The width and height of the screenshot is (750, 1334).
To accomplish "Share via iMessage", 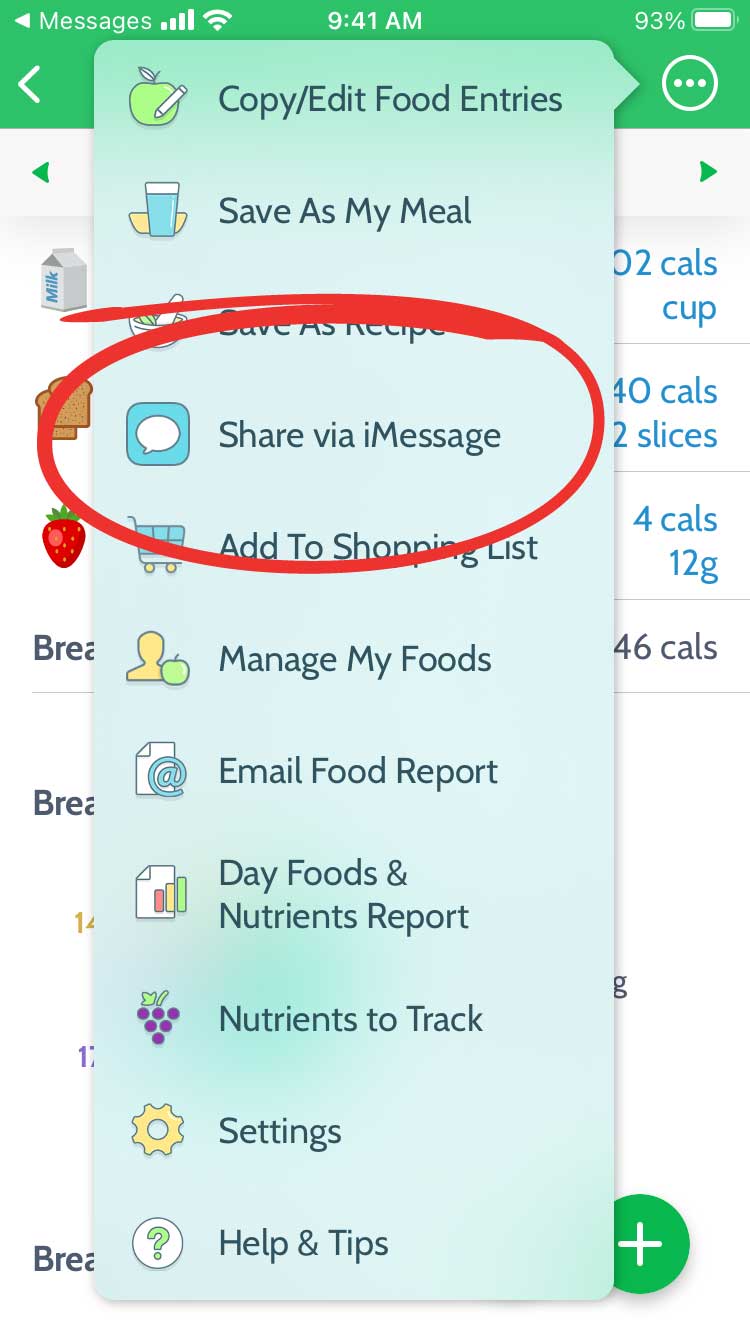I will pyautogui.click(x=359, y=435).
